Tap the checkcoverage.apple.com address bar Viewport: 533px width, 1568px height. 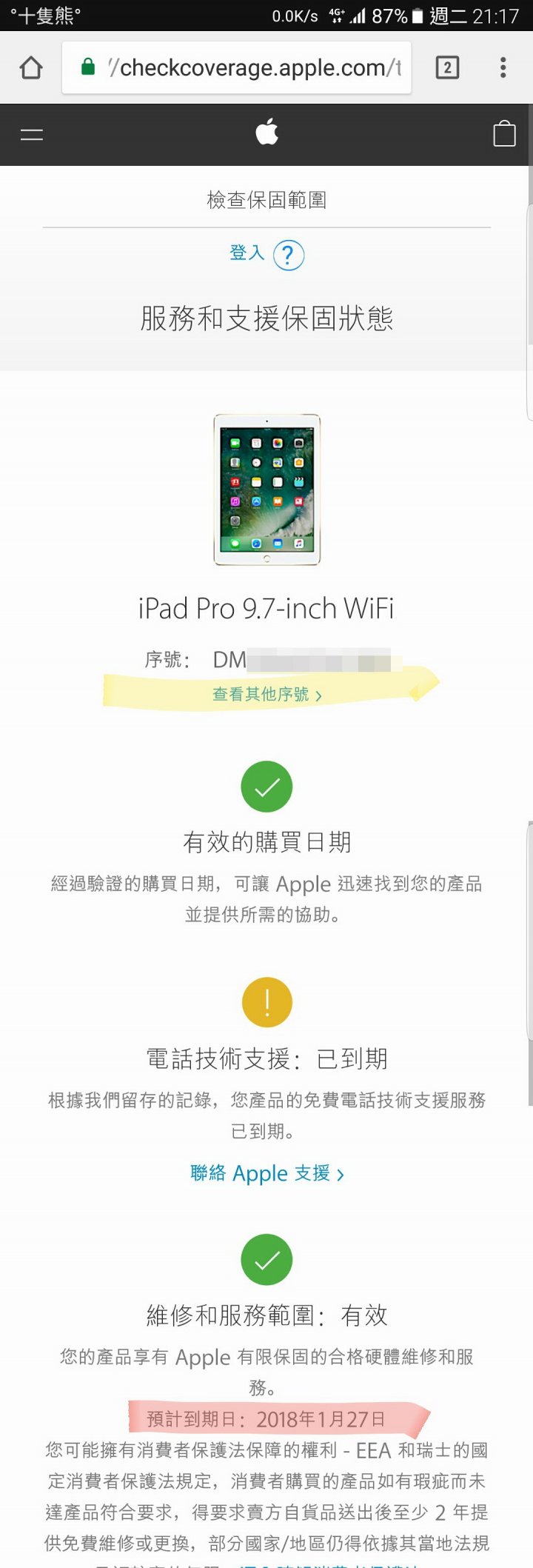tap(244, 68)
